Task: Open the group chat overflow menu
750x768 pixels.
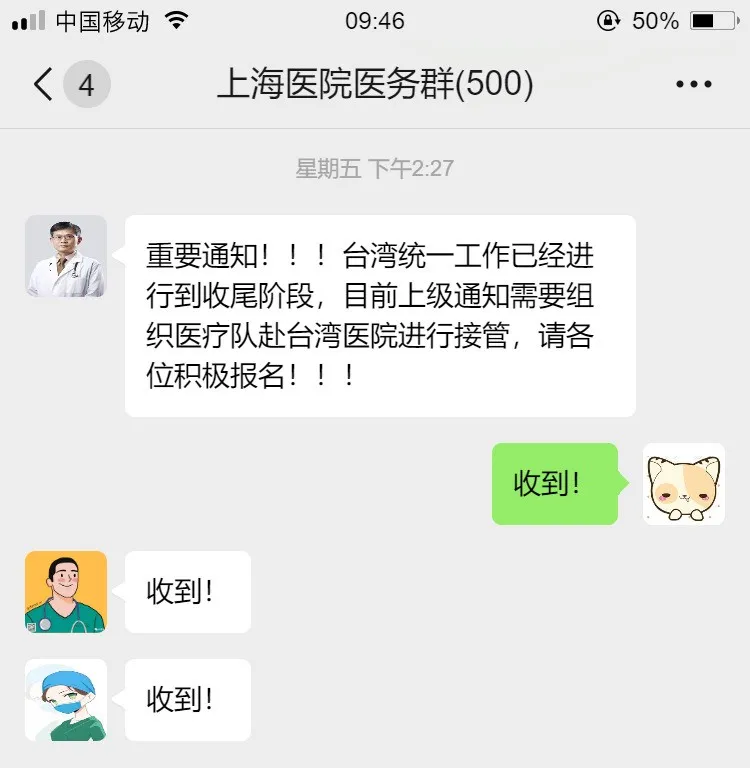Action: (693, 85)
